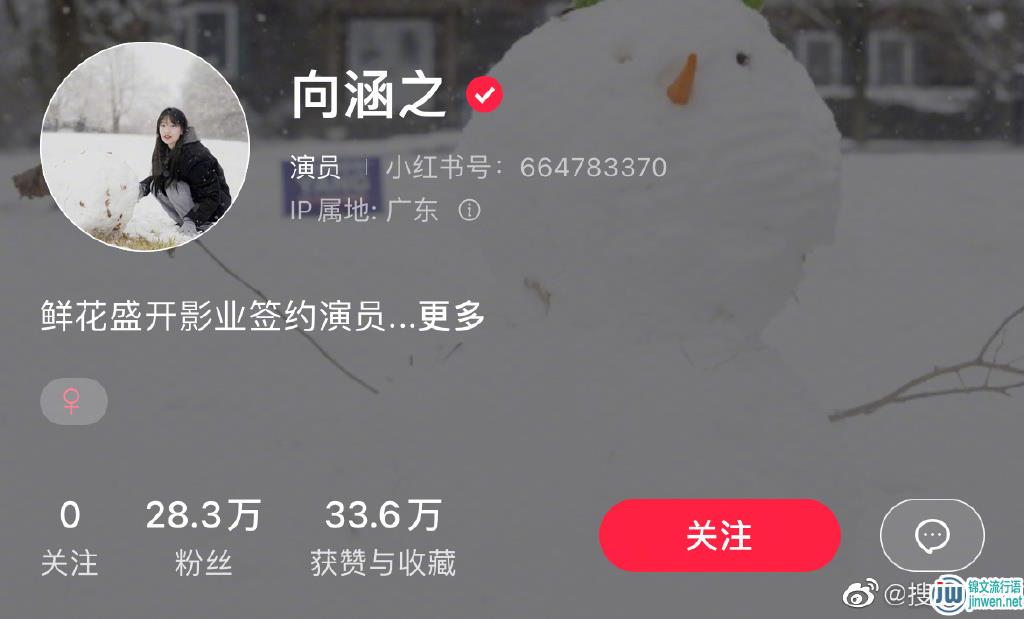Viewport: 1024px width, 619px height.
Task: Open the chat message icon button
Action: [x=932, y=536]
